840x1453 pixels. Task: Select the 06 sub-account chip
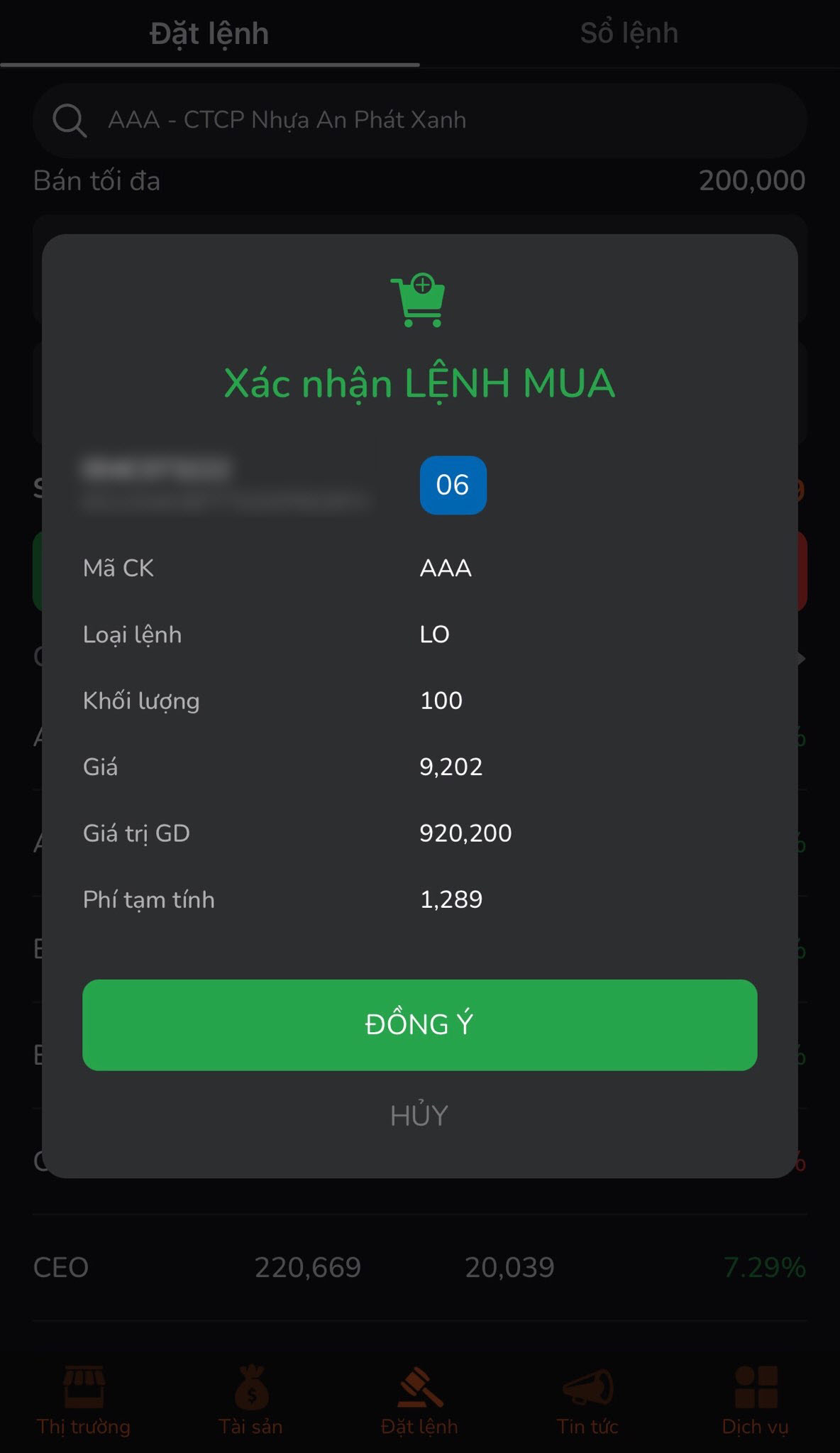click(453, 485)
